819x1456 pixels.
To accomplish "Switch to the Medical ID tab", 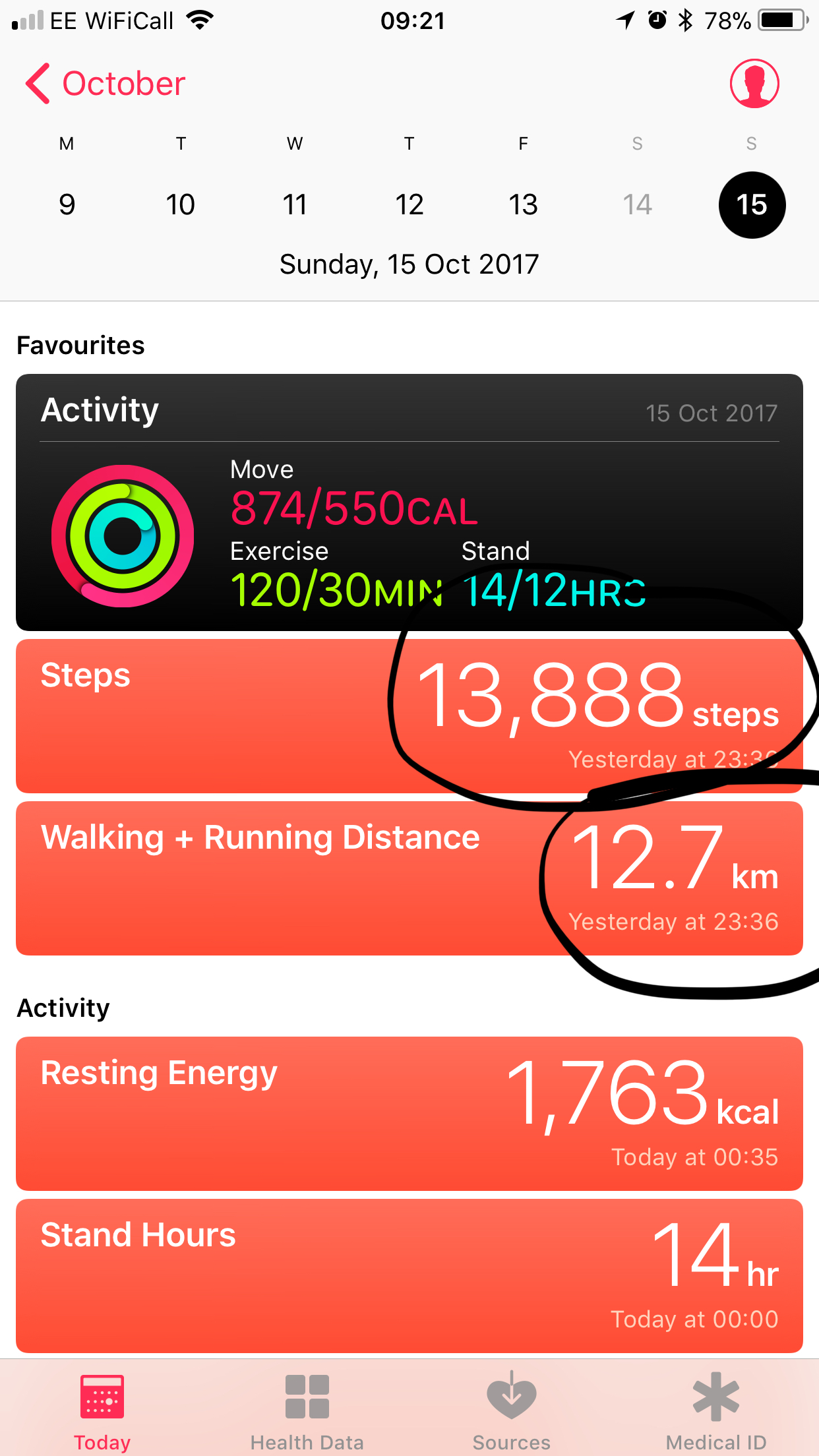I will (x=716, y=1411).
